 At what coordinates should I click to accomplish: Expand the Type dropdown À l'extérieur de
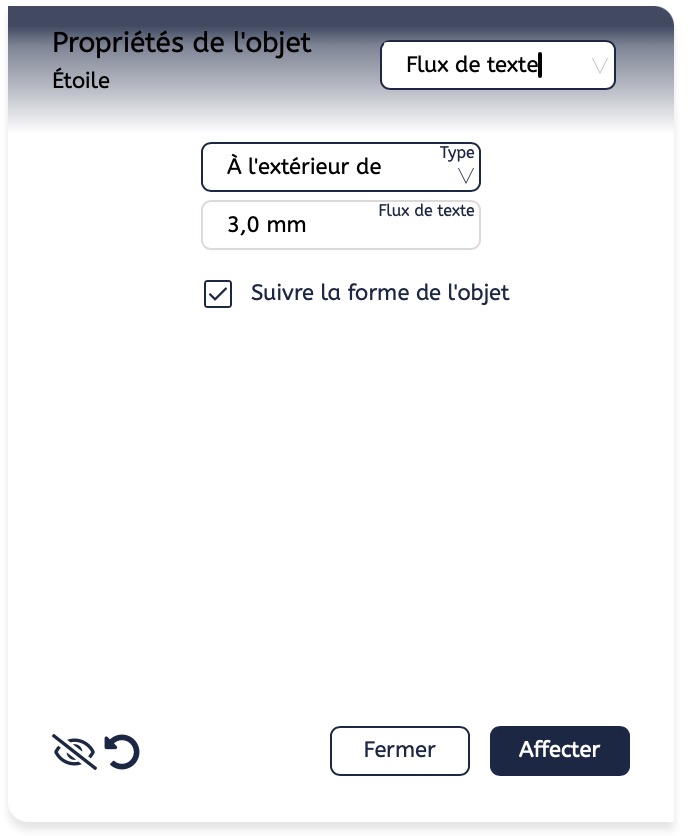coord(340,167)
